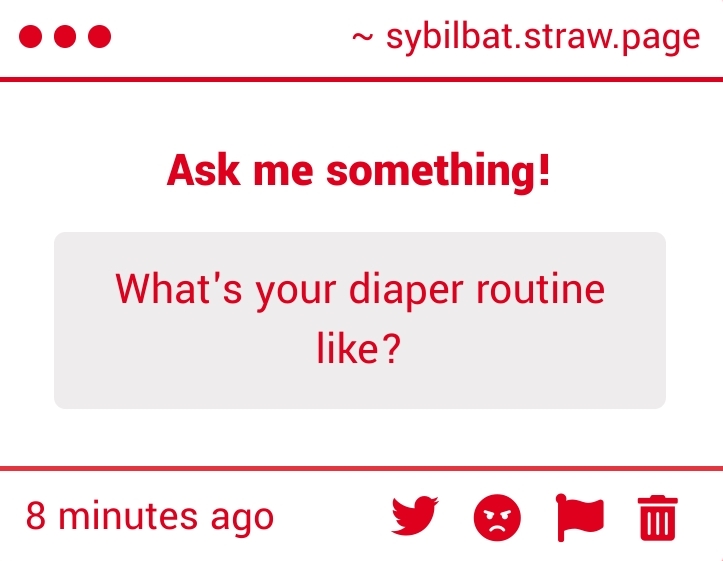Report this question with the flag icon

coord(580,517)
